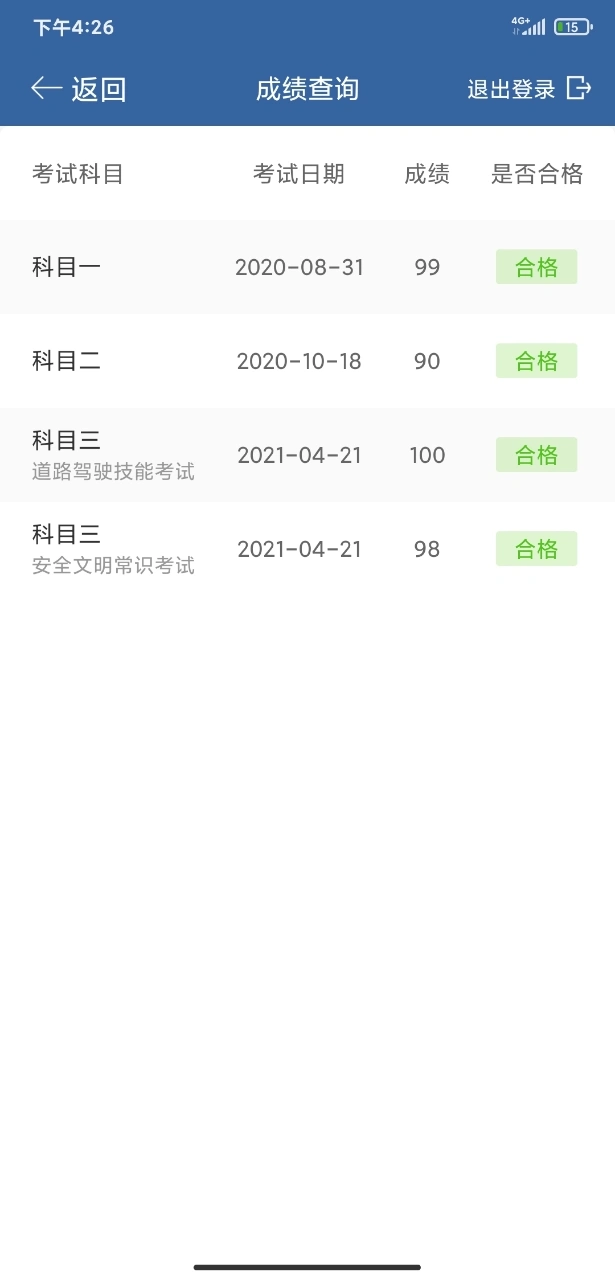This screenshot has height=1280, width=615.
Task: Go back using the 返回 button
Action: (79, 89)
